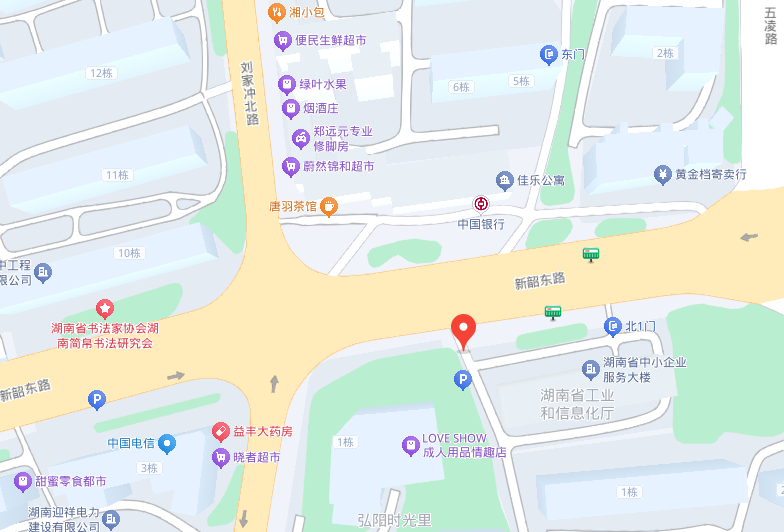The image size is (784, 532).
Task: Open the 晓者超市 marker
Action: [221, 458]
